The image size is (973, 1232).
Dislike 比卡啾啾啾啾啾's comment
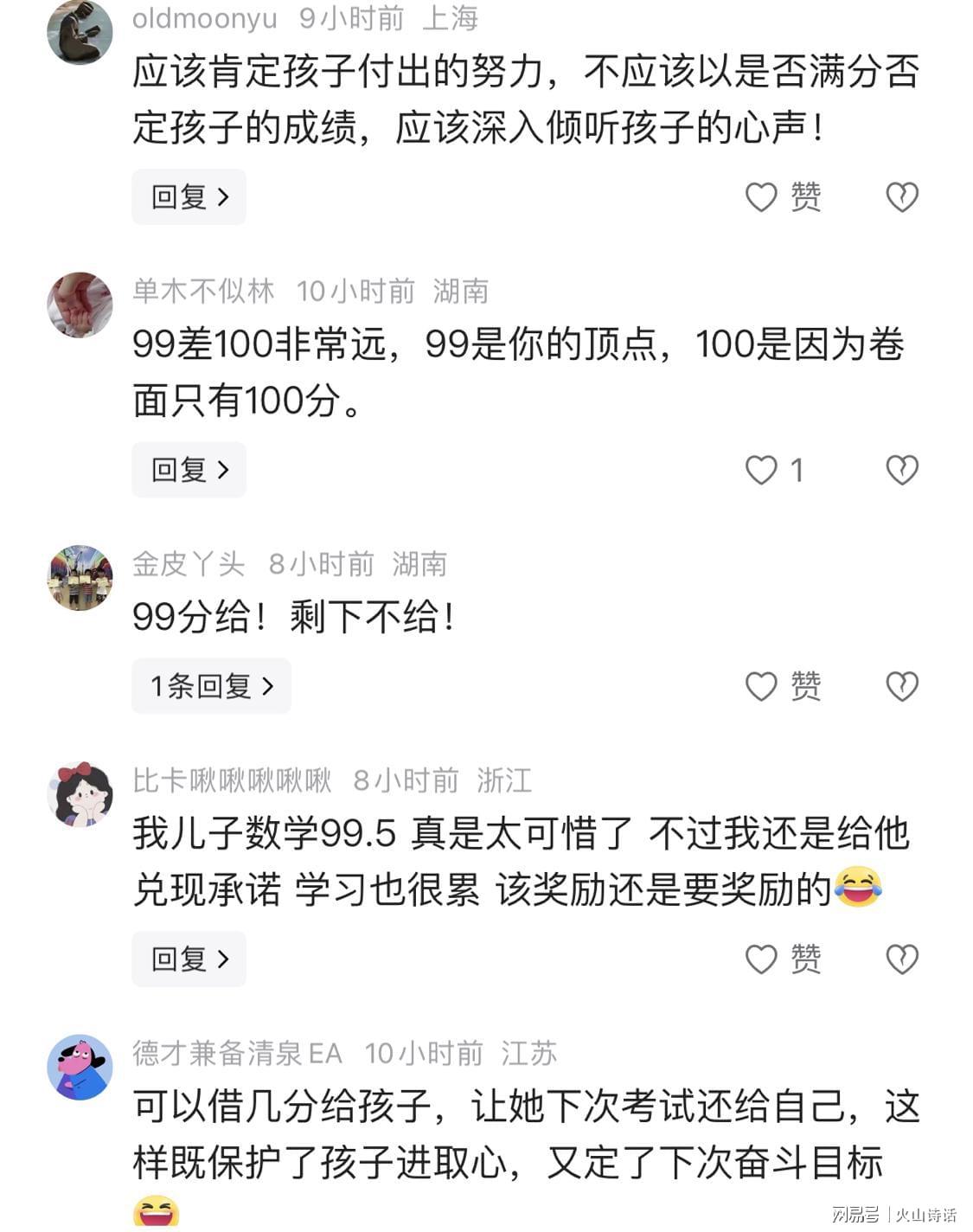tap(901, 959)
